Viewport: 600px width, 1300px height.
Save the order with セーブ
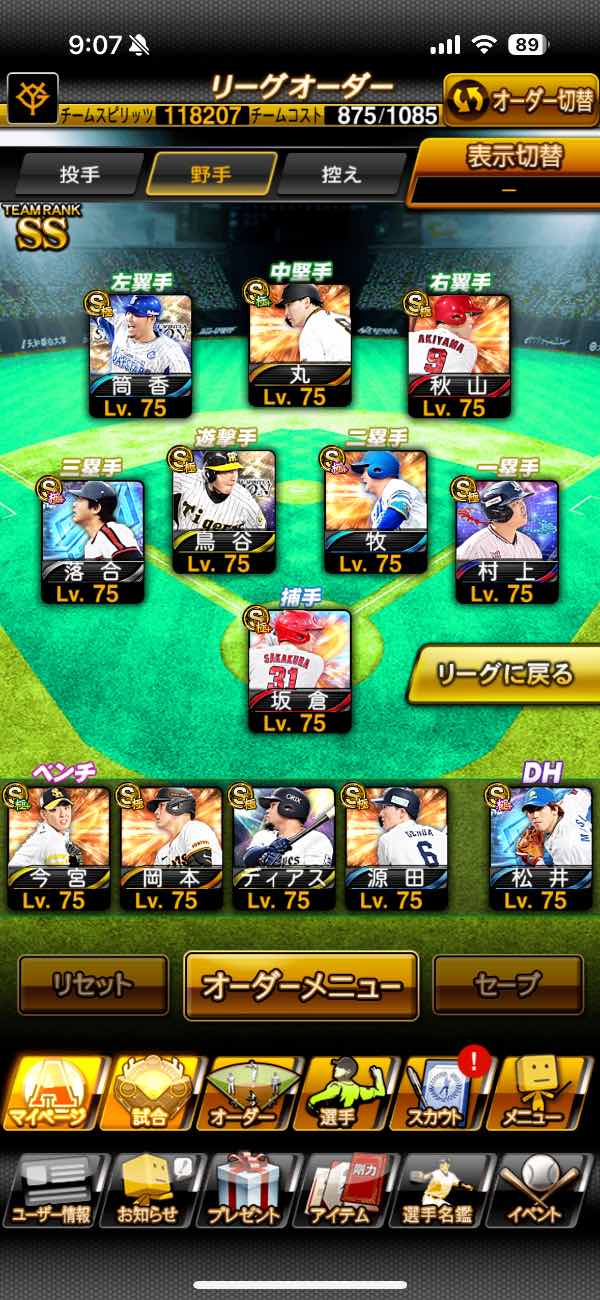pyautogui.click(x=507, y=986)
